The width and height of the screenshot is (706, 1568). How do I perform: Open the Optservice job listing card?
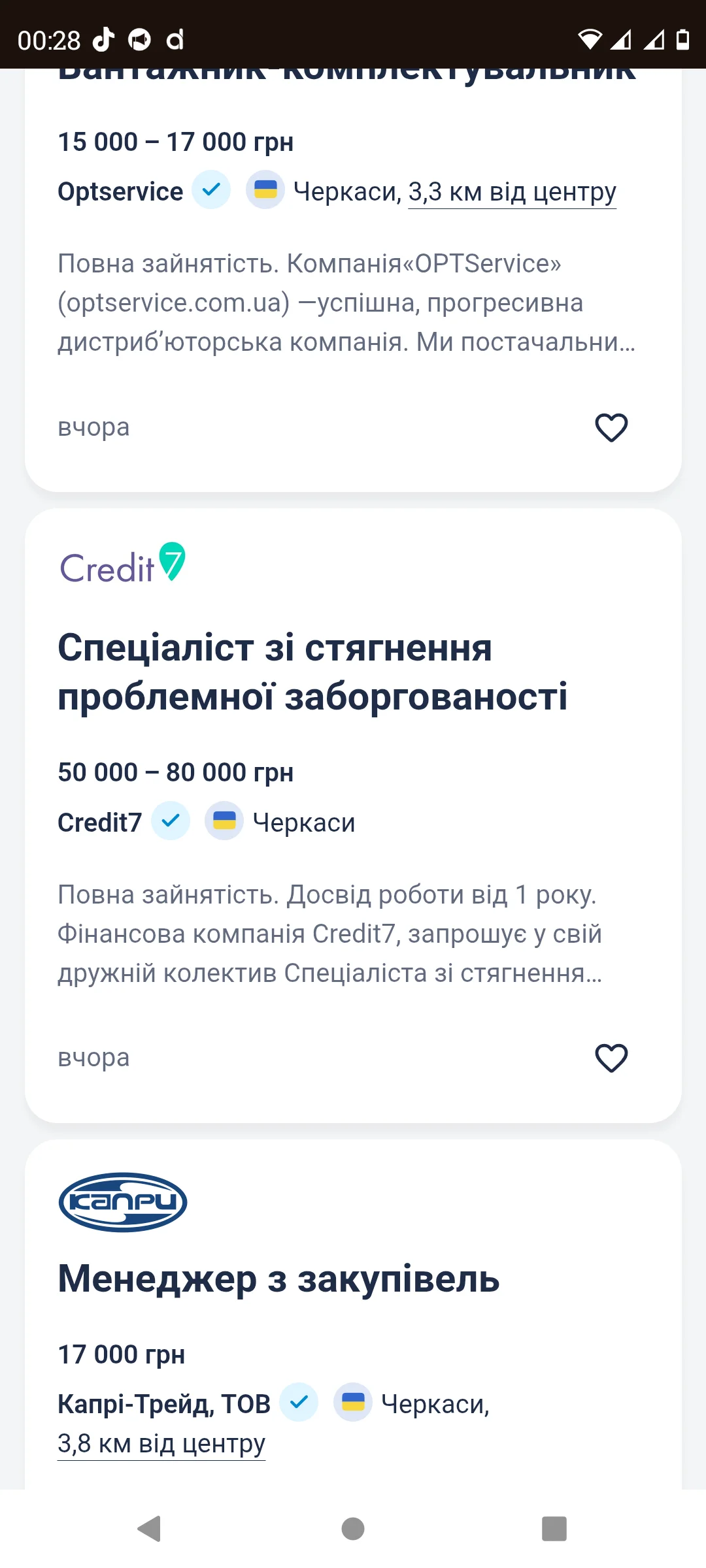pyautogui.click(x=353, y=301)
